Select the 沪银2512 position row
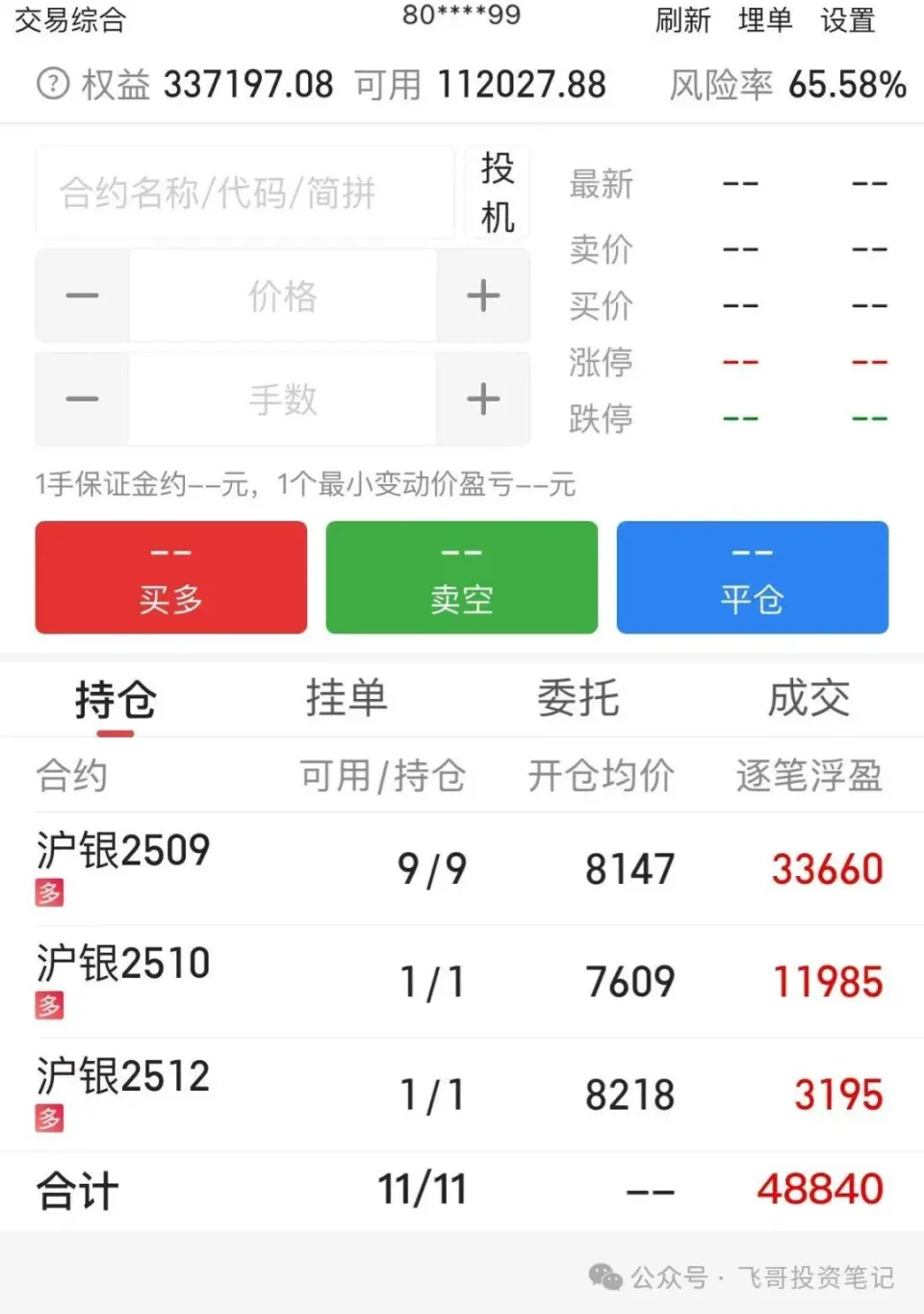This screenshot has height=1314, width=924. coord(460,1095)
